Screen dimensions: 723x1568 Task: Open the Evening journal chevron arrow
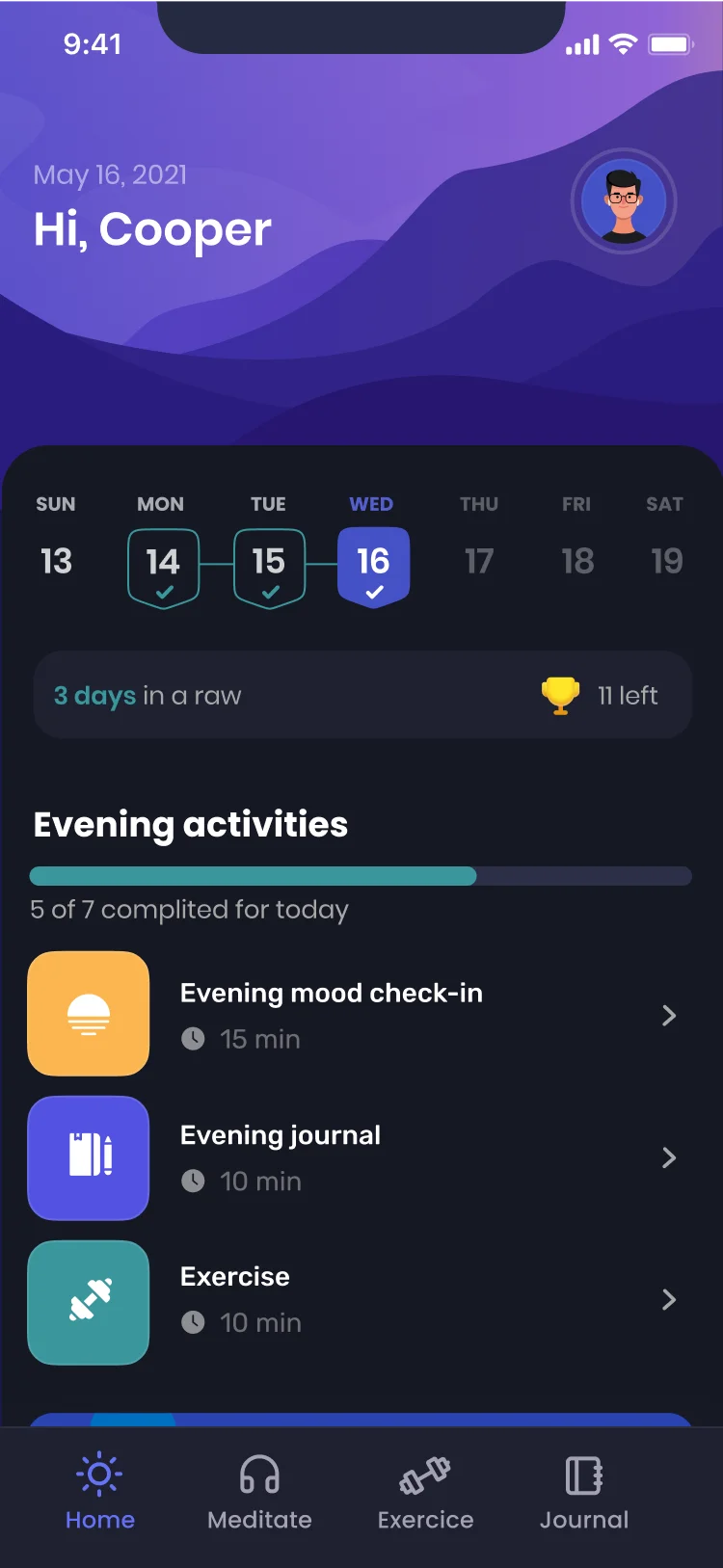(669, 1157)
